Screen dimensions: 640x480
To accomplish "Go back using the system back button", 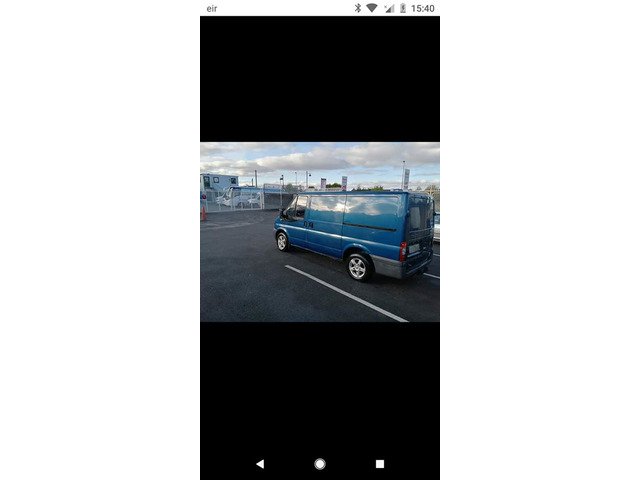I will pyautogui.click(x=260, y=464).
